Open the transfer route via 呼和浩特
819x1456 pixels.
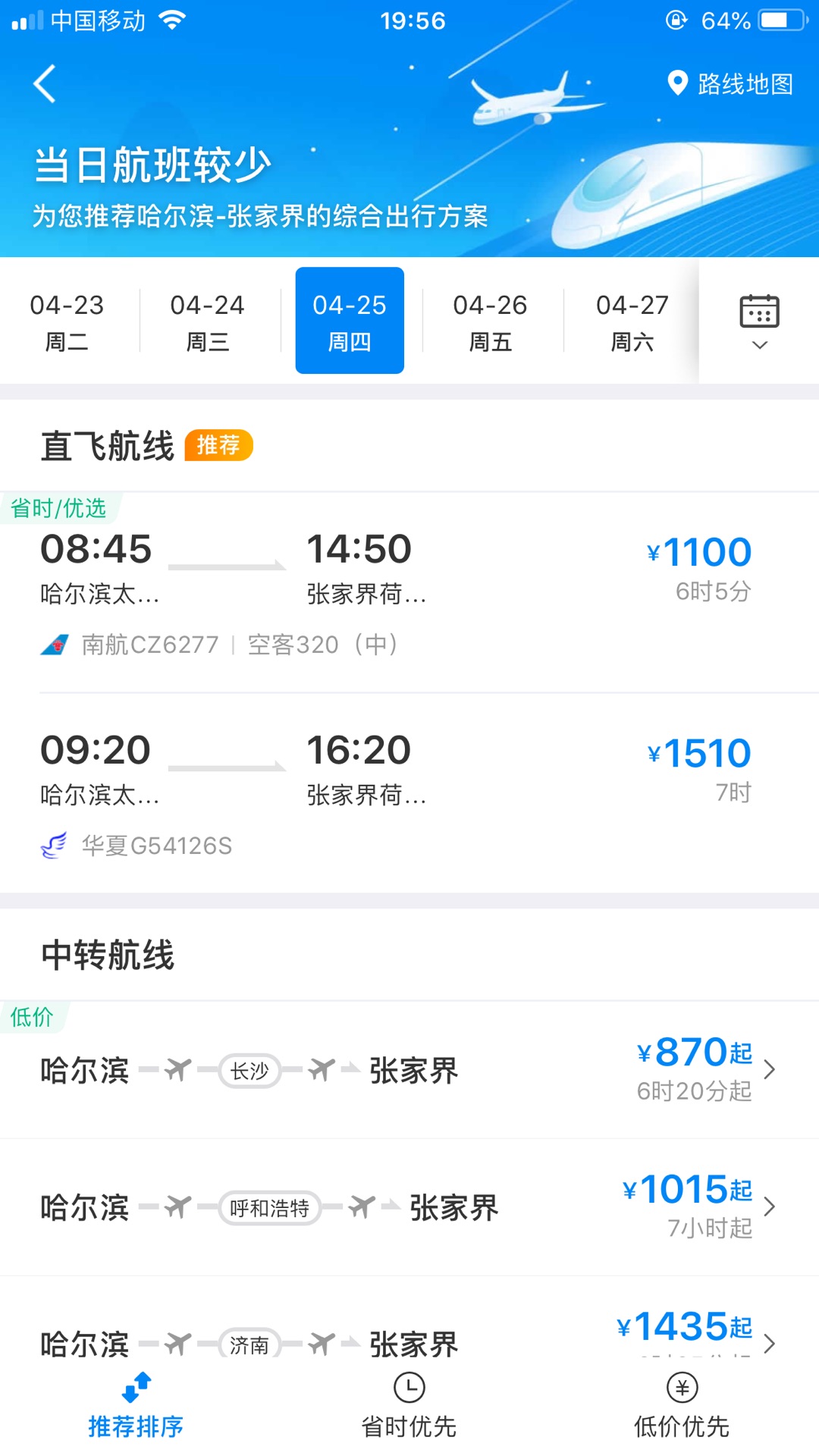(x=409, y=1207)
